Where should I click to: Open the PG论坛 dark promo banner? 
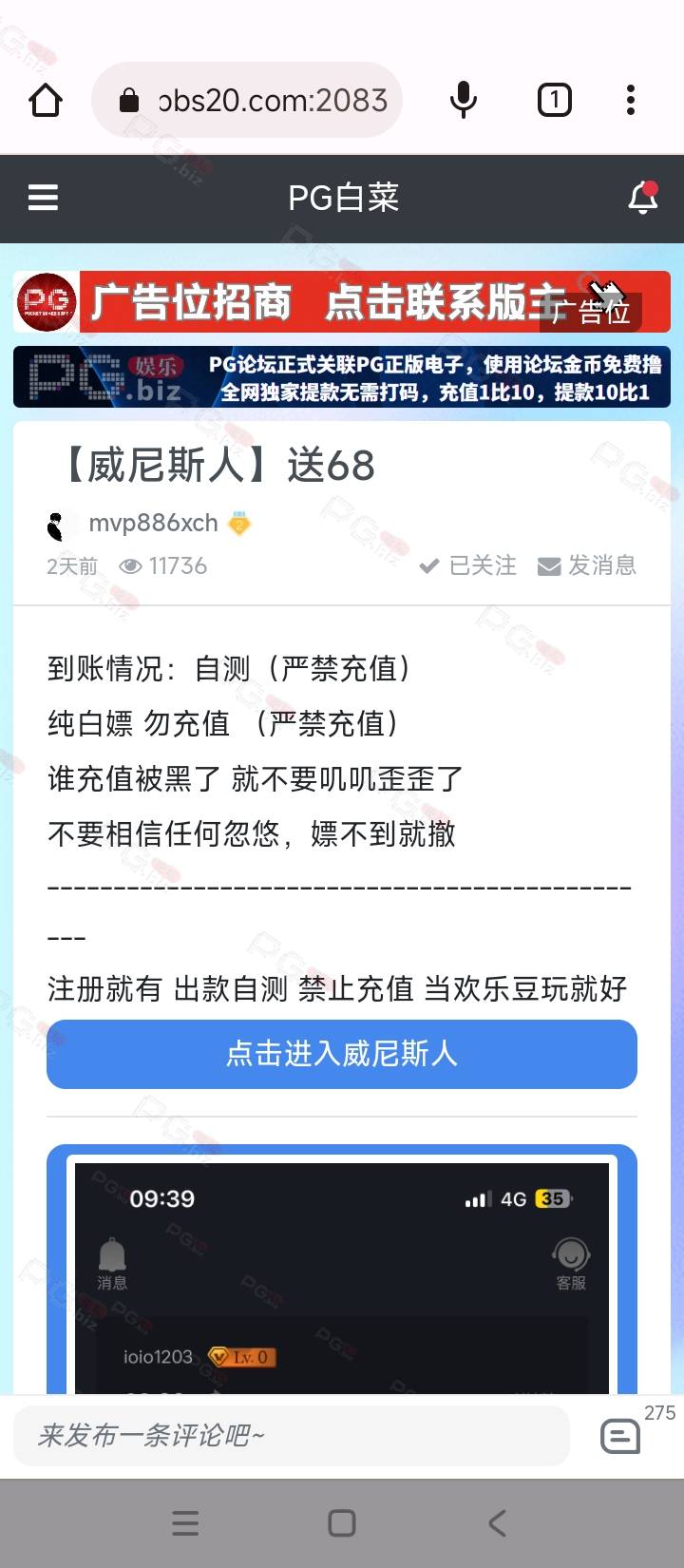pos(342,377)
